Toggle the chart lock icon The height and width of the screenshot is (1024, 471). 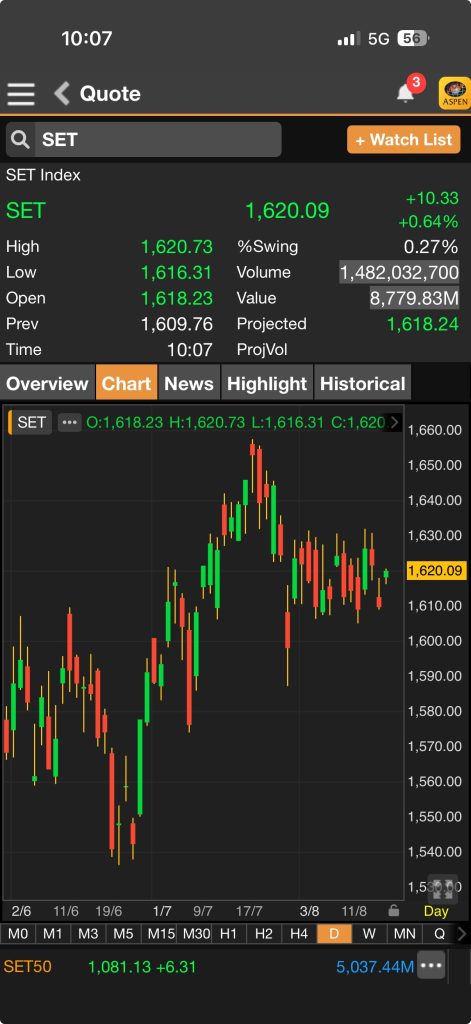393,910
